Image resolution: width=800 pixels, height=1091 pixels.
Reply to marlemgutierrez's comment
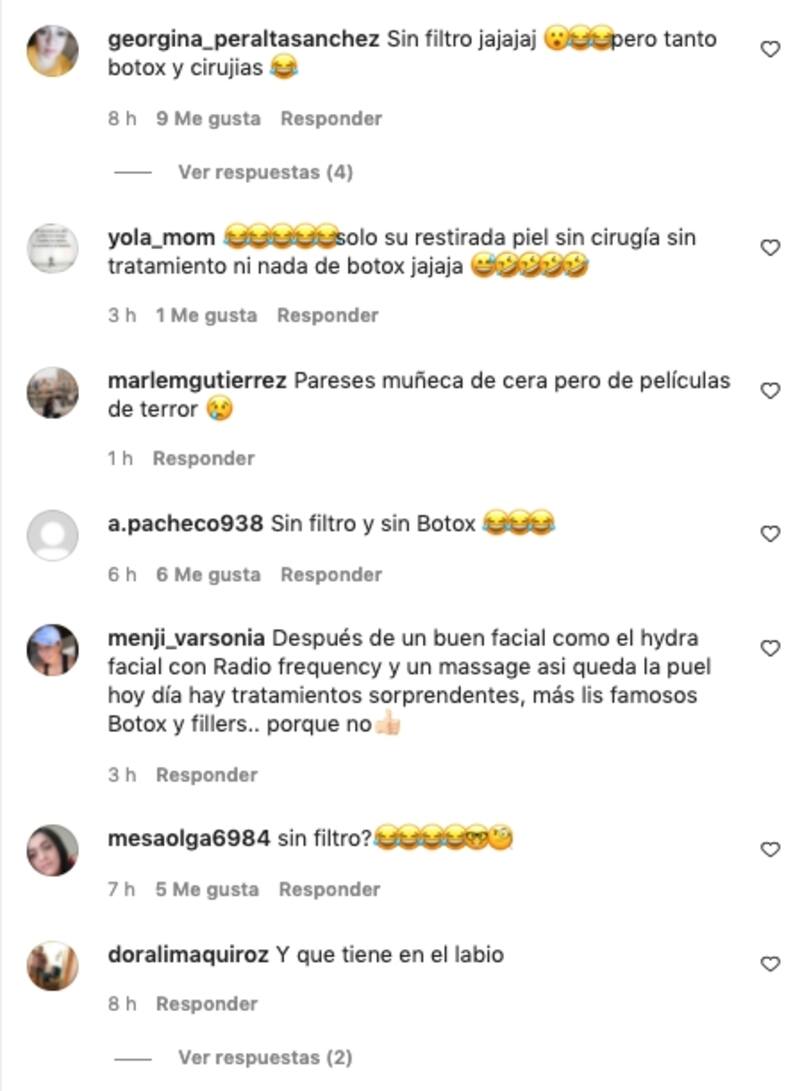coord(203,458)
